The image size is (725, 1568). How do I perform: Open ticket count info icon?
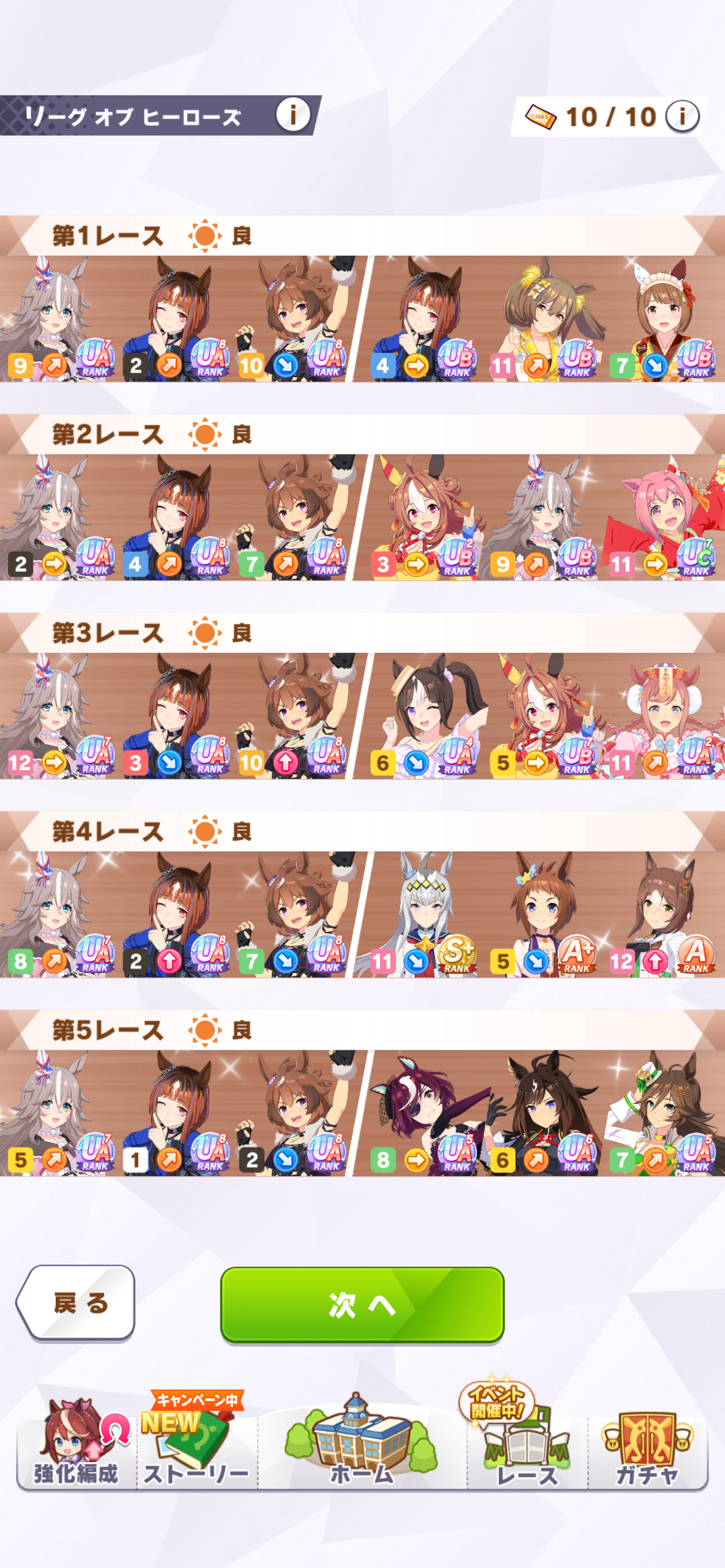click(682, 116)
